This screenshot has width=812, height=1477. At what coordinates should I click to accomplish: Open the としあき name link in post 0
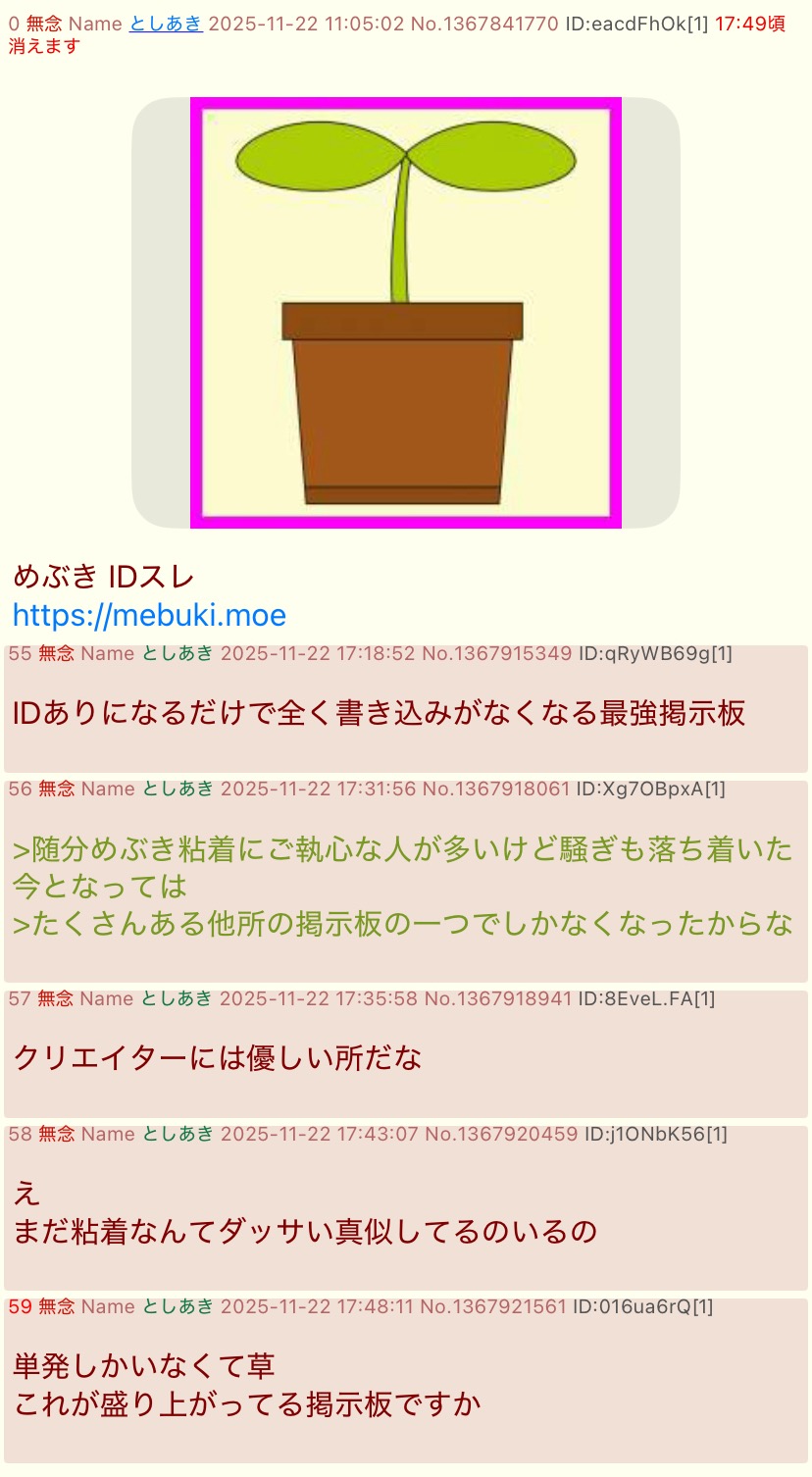[166, 24]
